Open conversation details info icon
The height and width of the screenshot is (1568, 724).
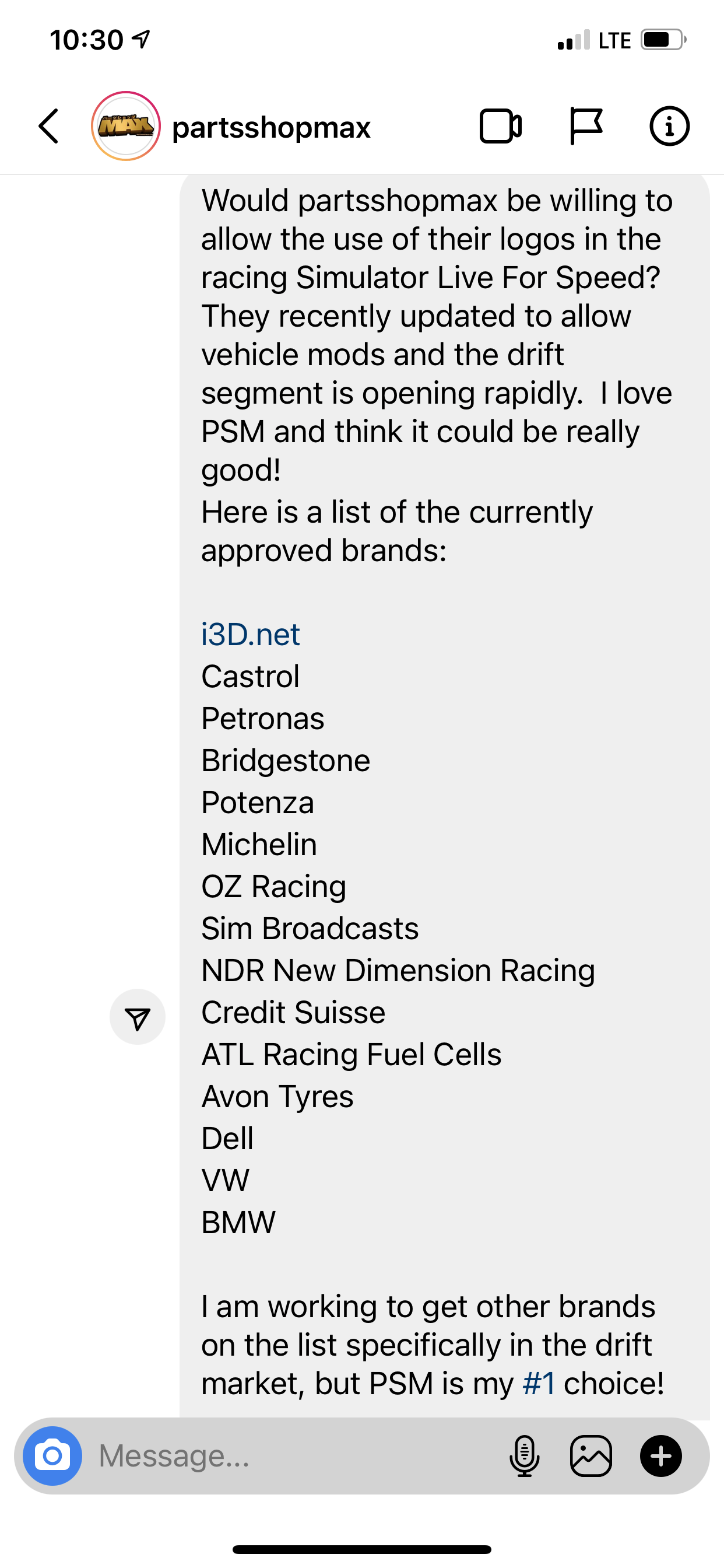pos(669,127)
